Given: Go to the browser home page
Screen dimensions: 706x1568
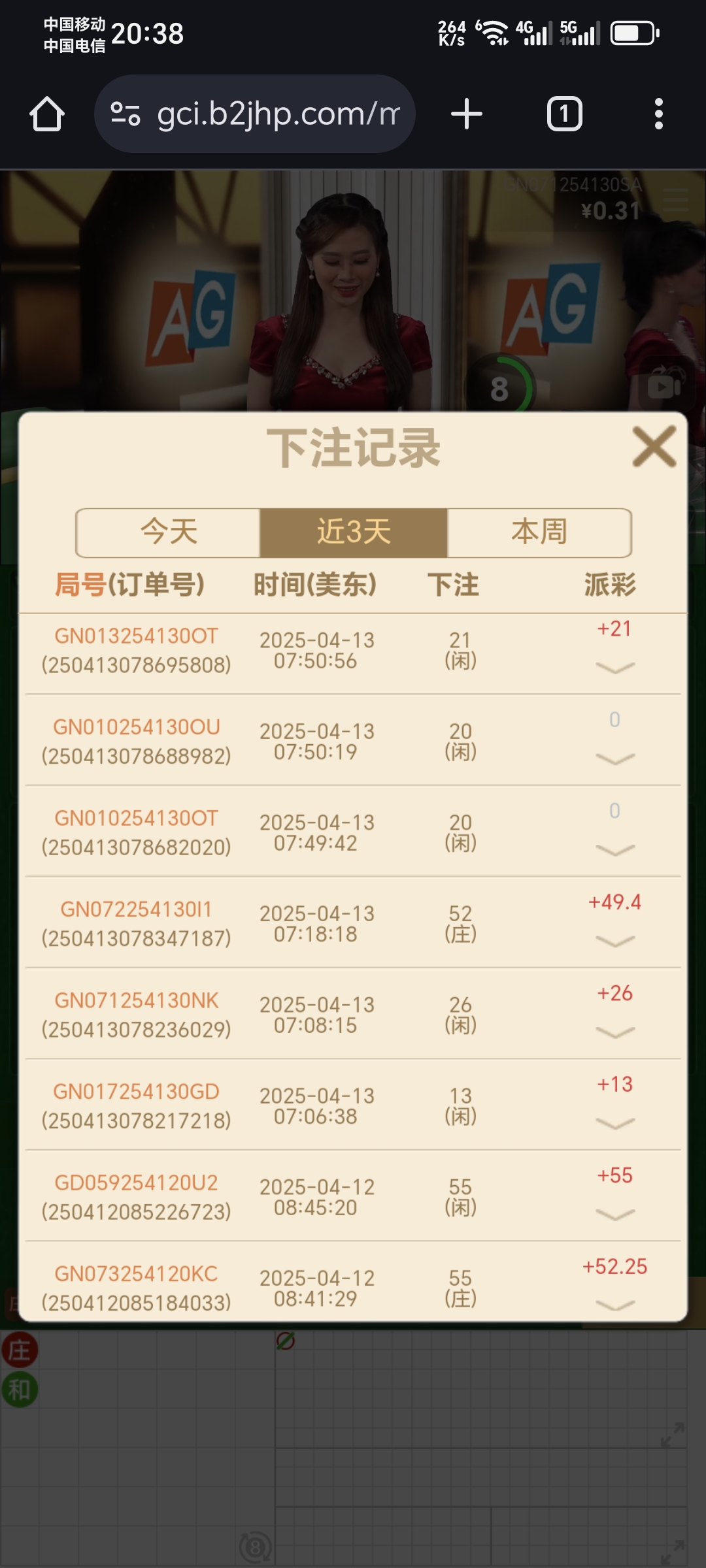Looking at the screenshot, I should [47, 114].
